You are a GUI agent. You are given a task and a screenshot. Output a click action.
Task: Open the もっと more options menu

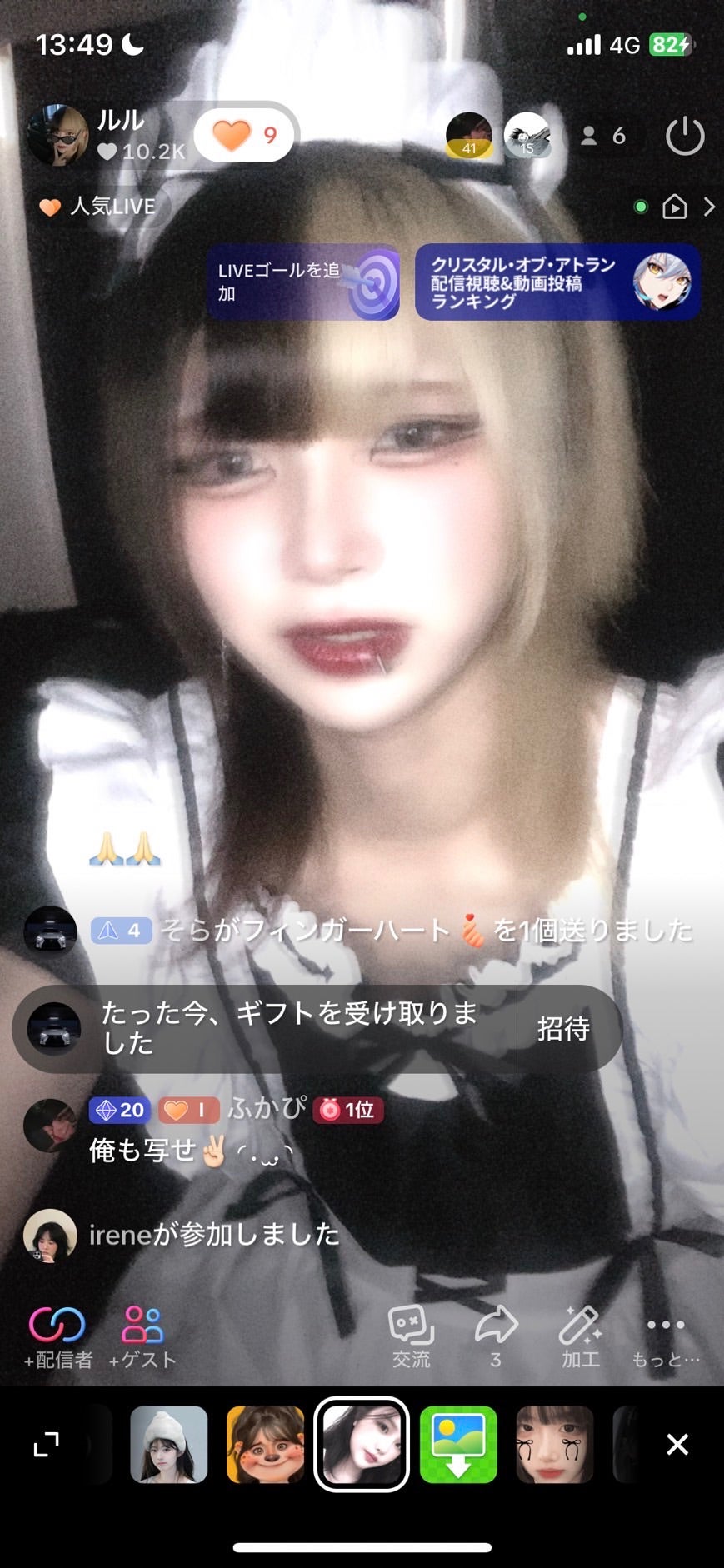click(x=665, y=1336)
